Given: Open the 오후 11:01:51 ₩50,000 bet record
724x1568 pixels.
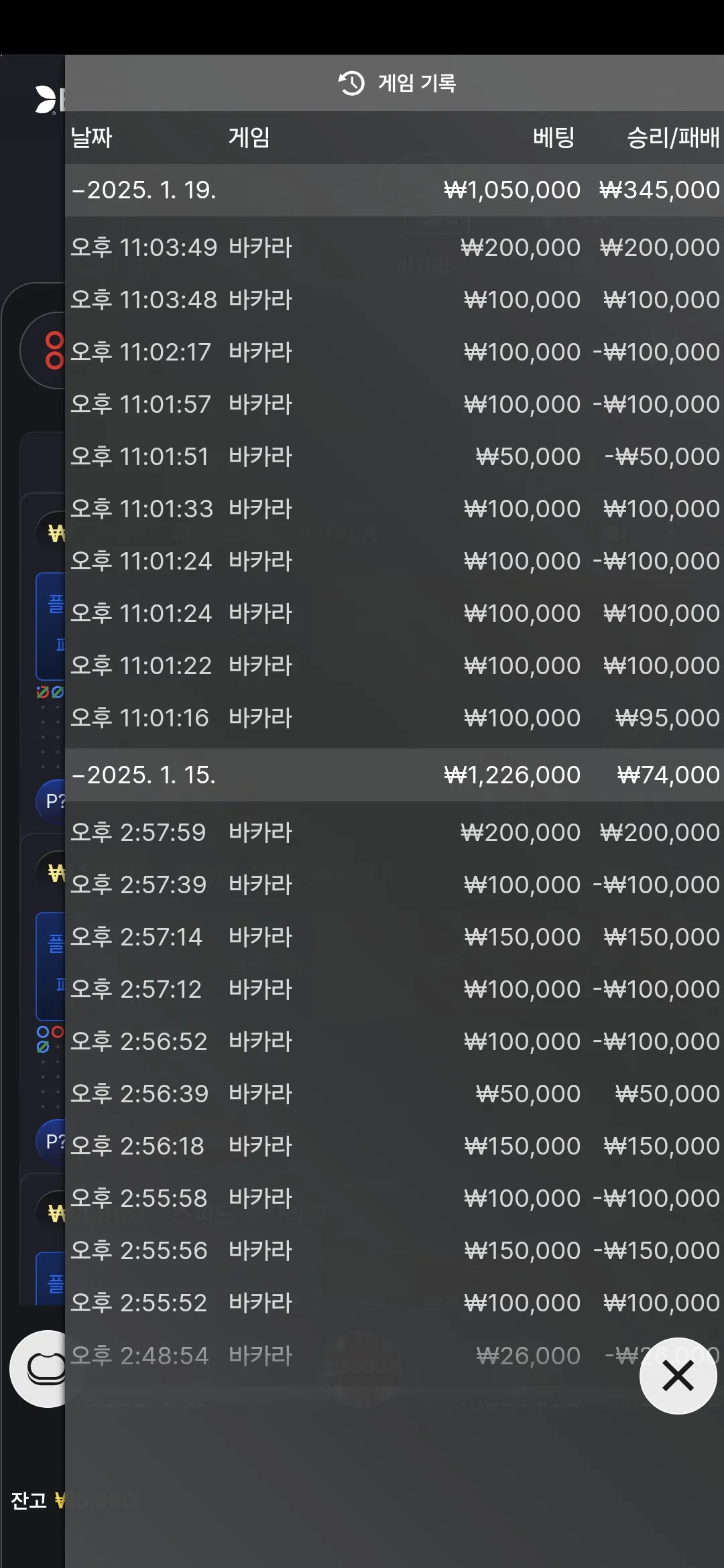Looking at the screenshot, I should [394, 457].
